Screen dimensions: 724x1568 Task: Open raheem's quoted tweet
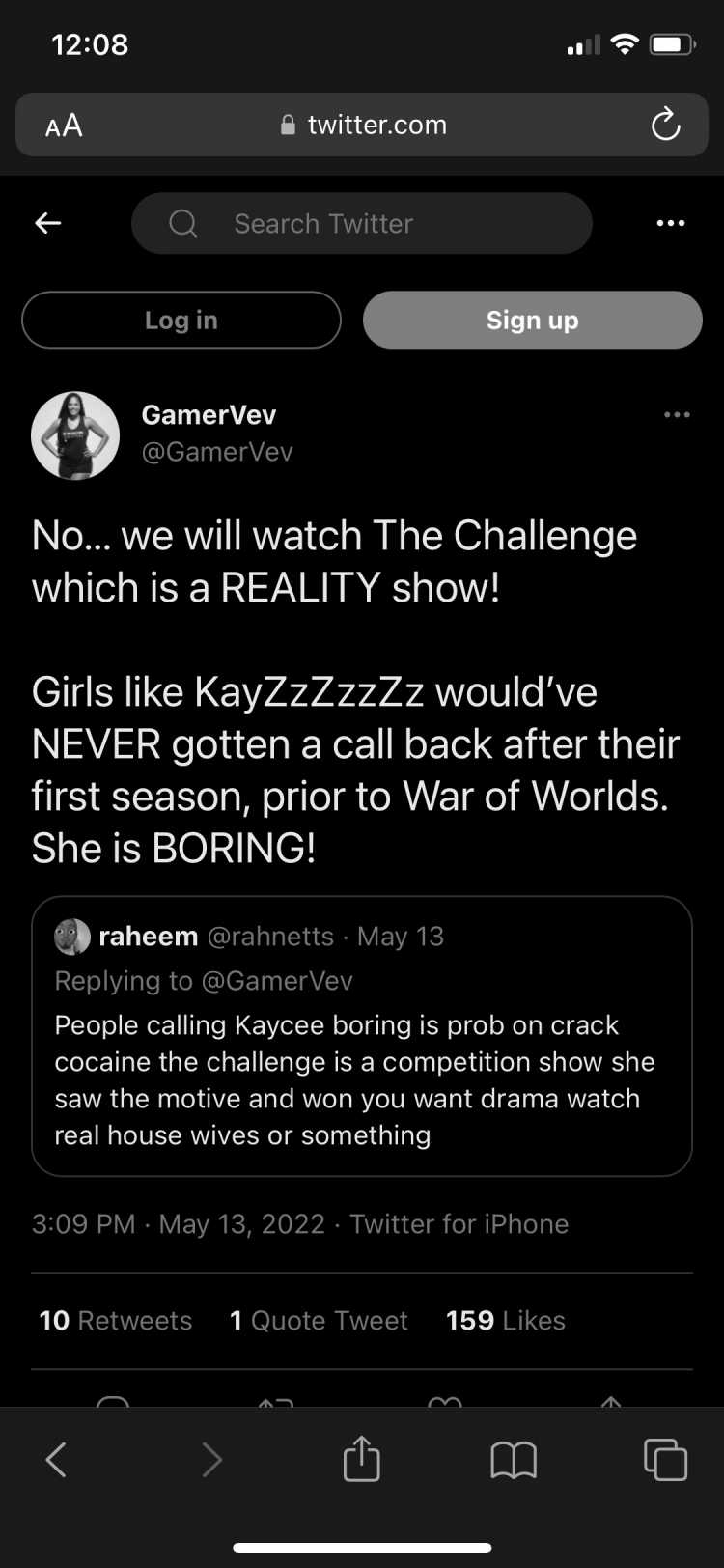pos(362,1036)
